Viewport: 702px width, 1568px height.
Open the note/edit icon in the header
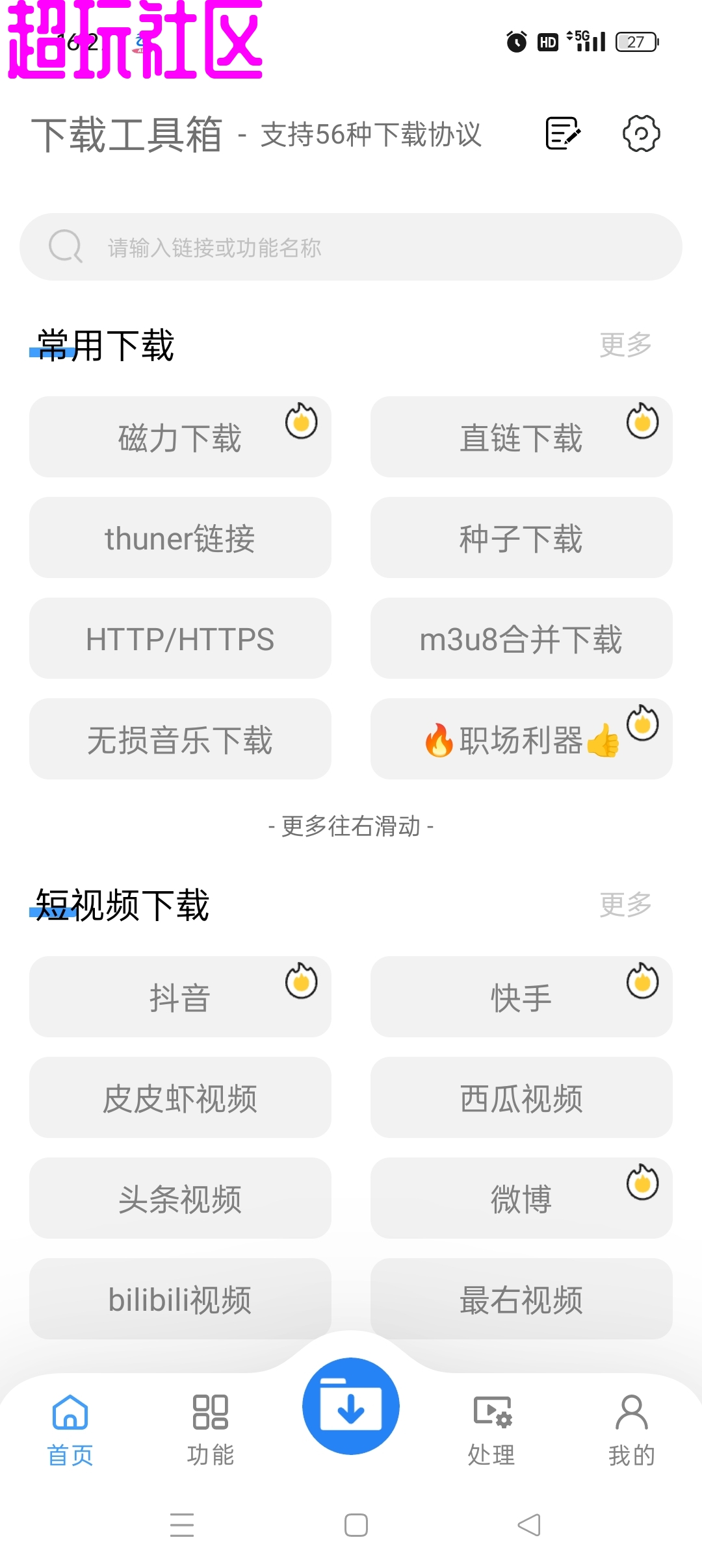point(562,133)
